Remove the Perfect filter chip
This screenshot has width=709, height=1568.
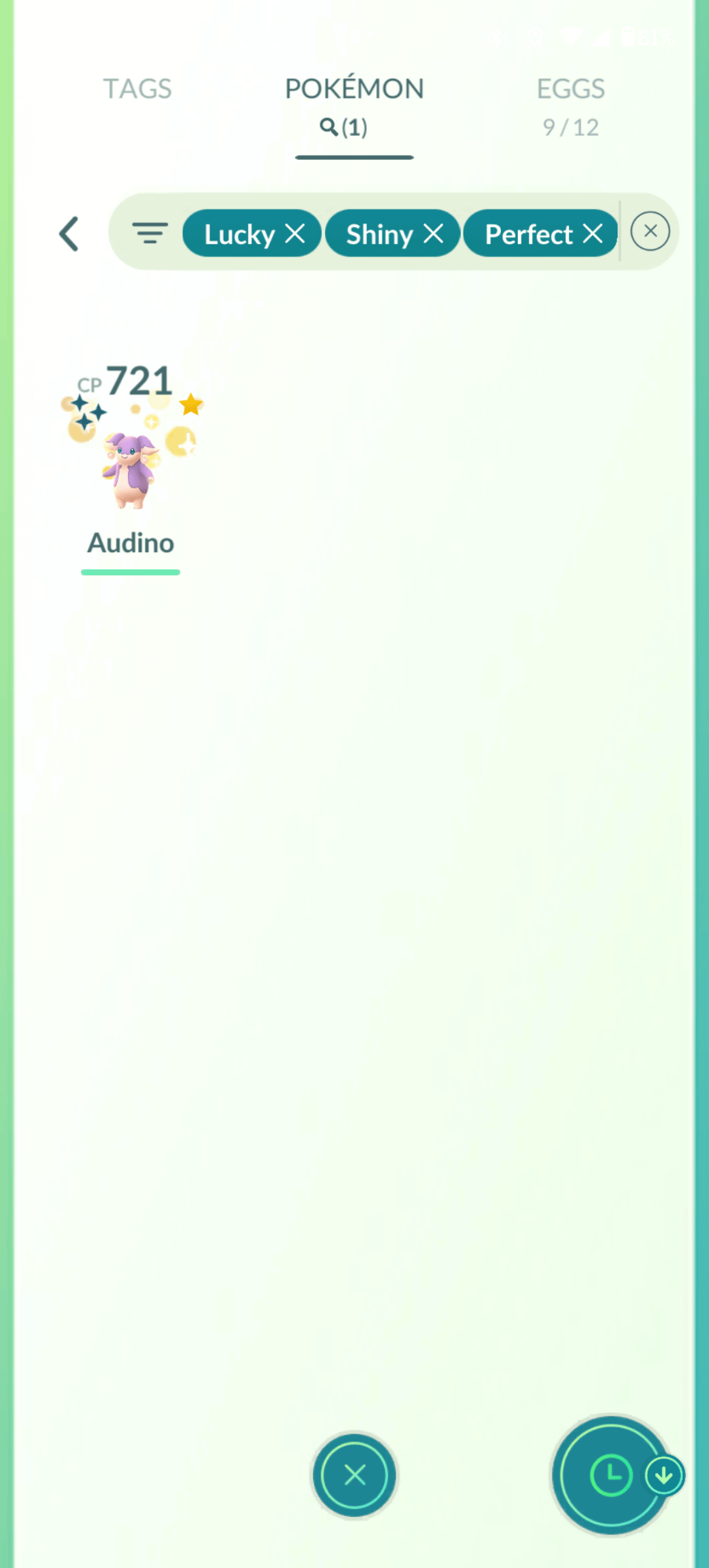tap(593, 233)
